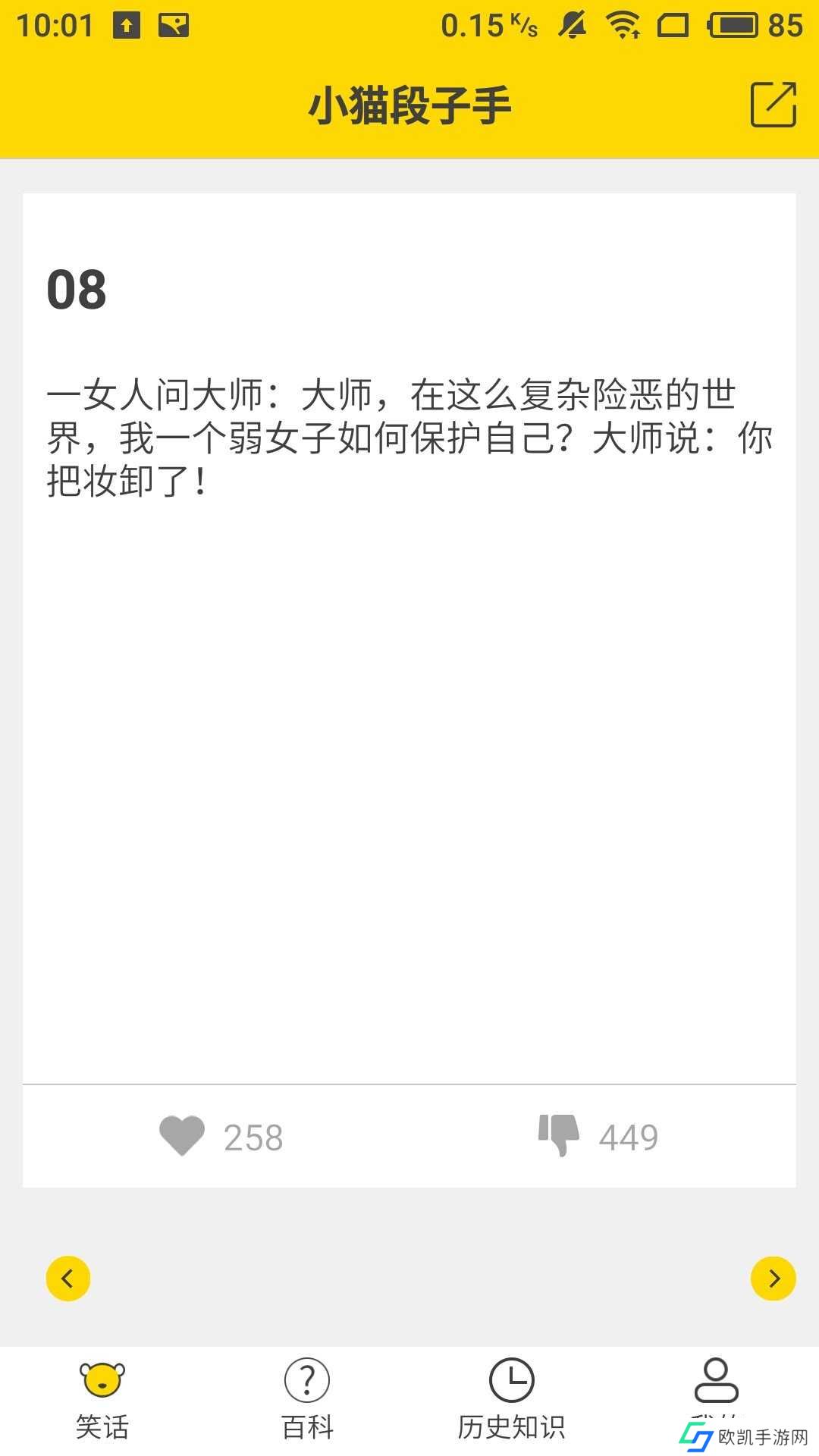Screen dimensions: 819x1456
Task: Go to the next joke arrow
Action: pos(773,1279)
